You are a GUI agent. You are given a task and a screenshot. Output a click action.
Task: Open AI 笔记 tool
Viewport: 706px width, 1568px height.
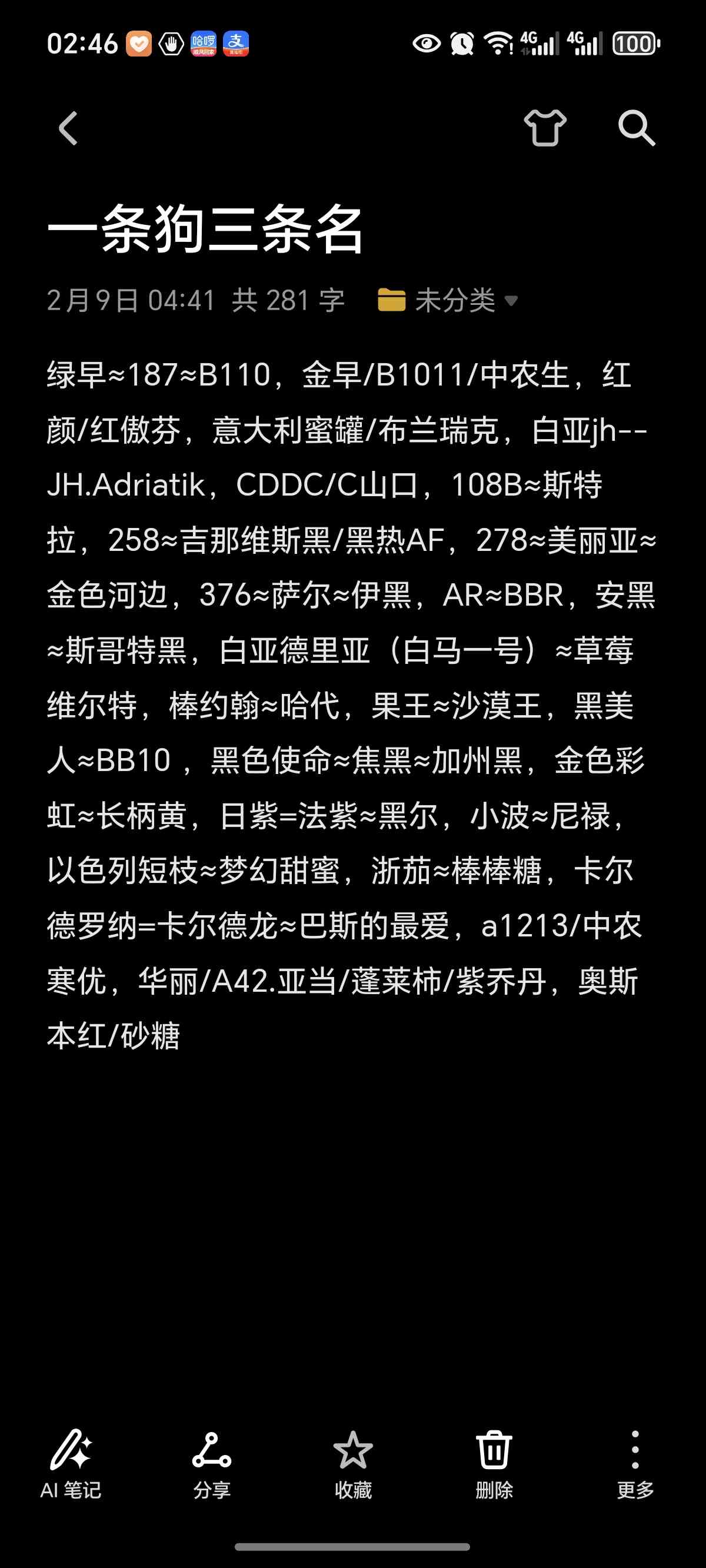(x=71, y=1464)
